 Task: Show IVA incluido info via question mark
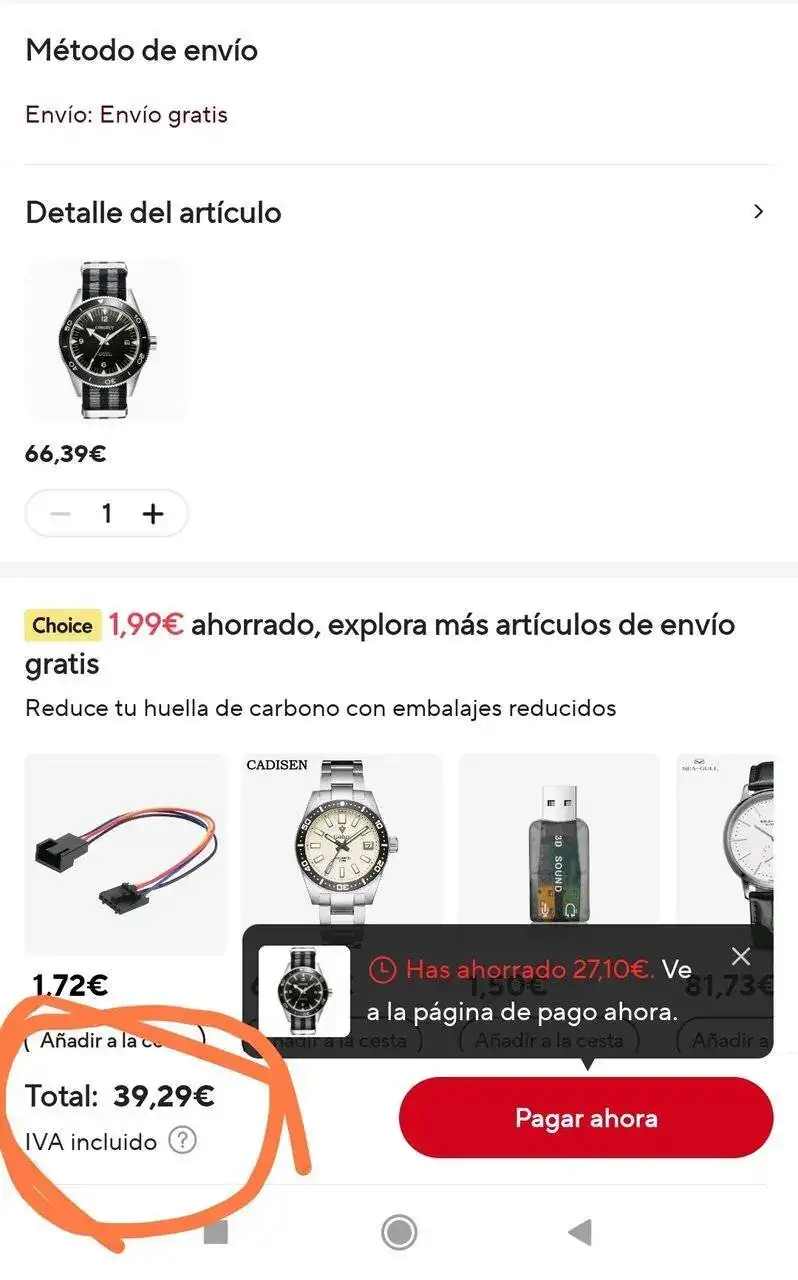182,1140
